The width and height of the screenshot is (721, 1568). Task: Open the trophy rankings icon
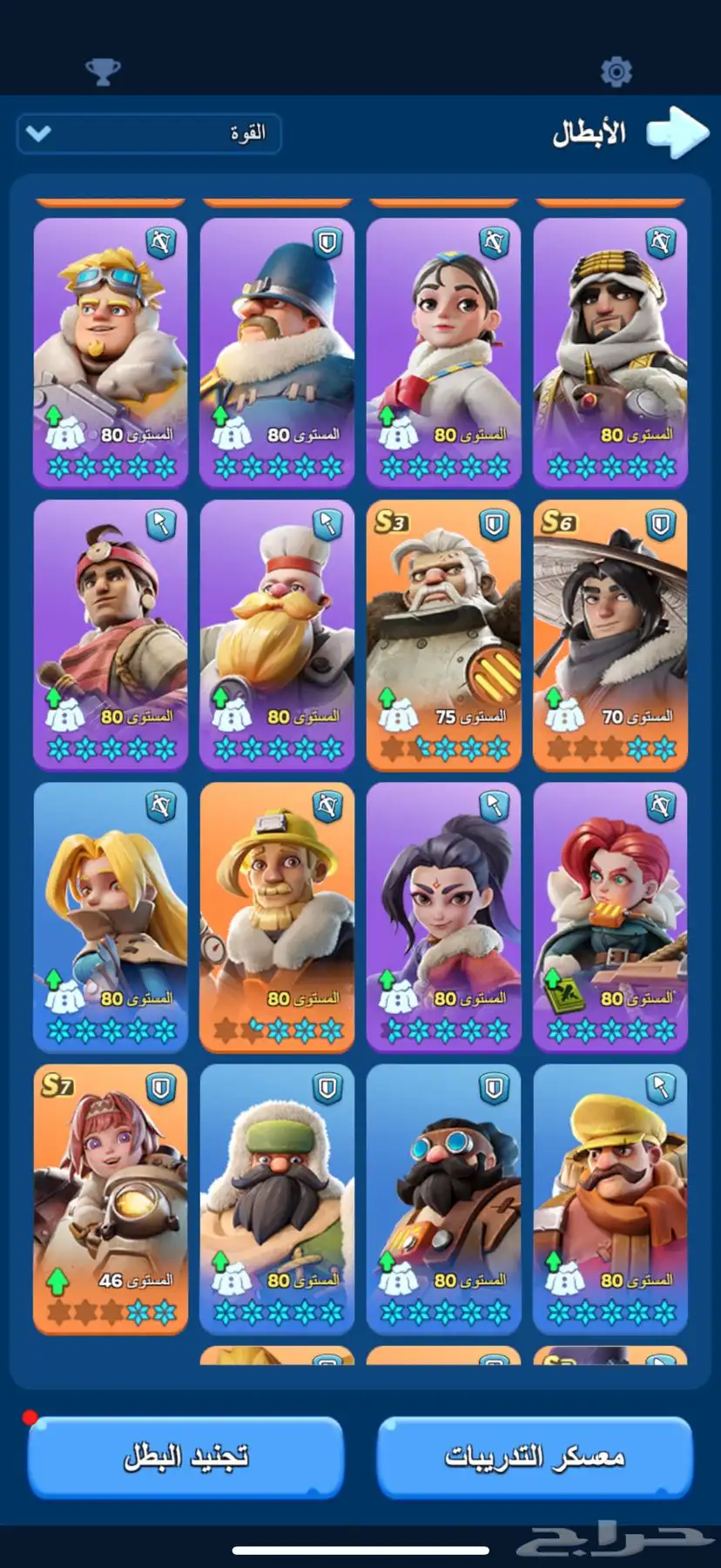103,71
